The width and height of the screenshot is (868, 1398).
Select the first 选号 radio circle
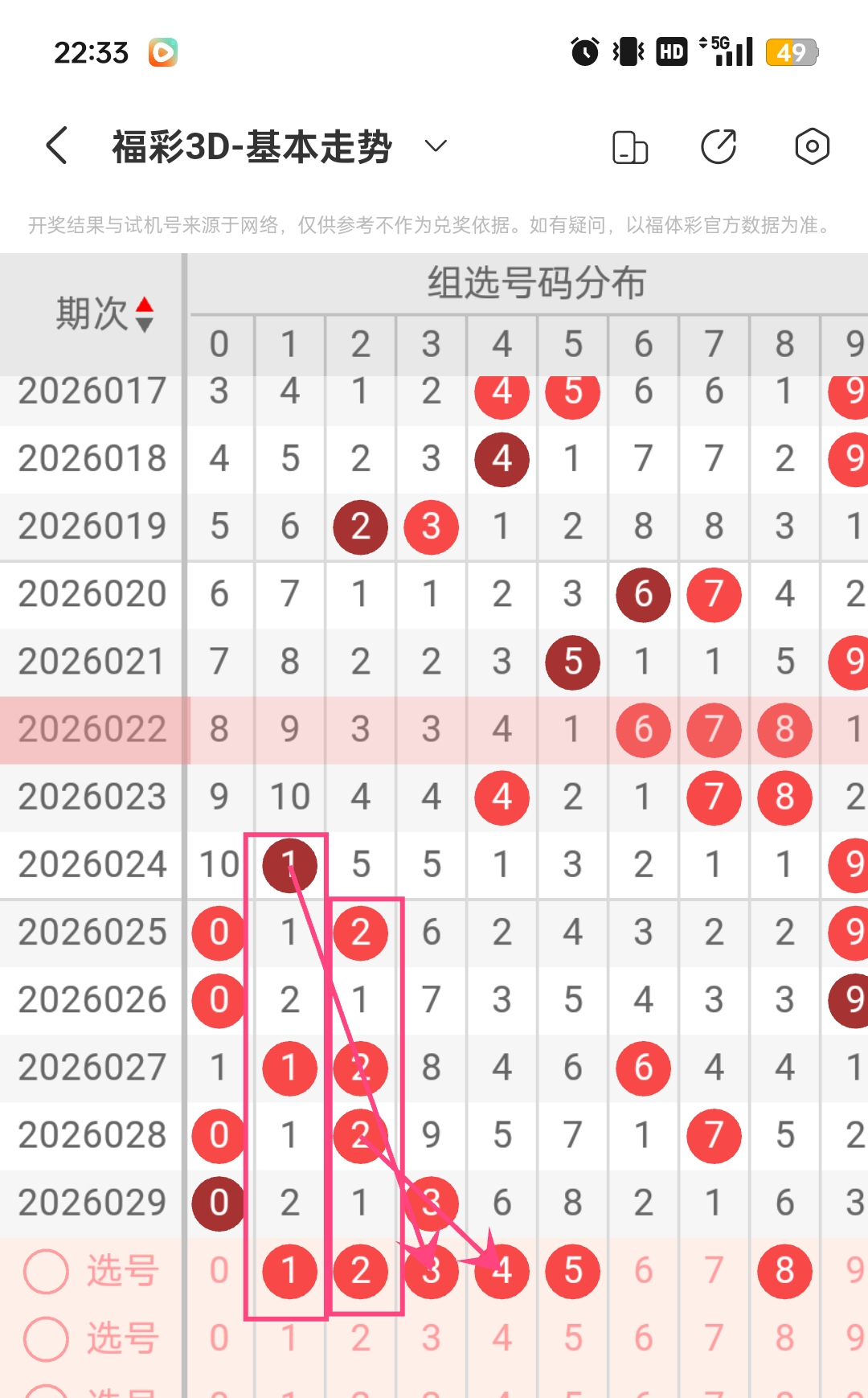(46, 1270)
